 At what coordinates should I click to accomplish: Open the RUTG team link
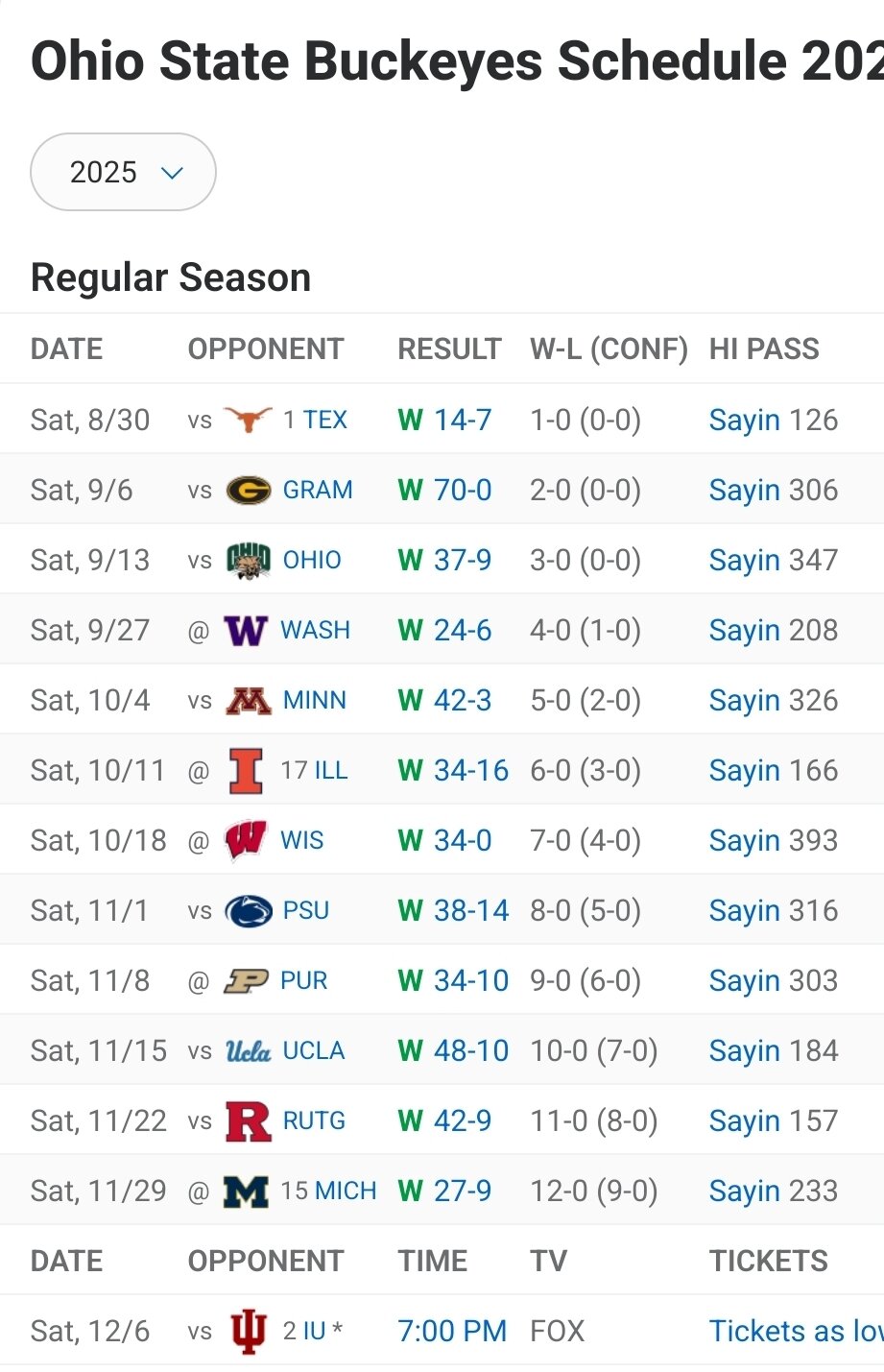314,1120
